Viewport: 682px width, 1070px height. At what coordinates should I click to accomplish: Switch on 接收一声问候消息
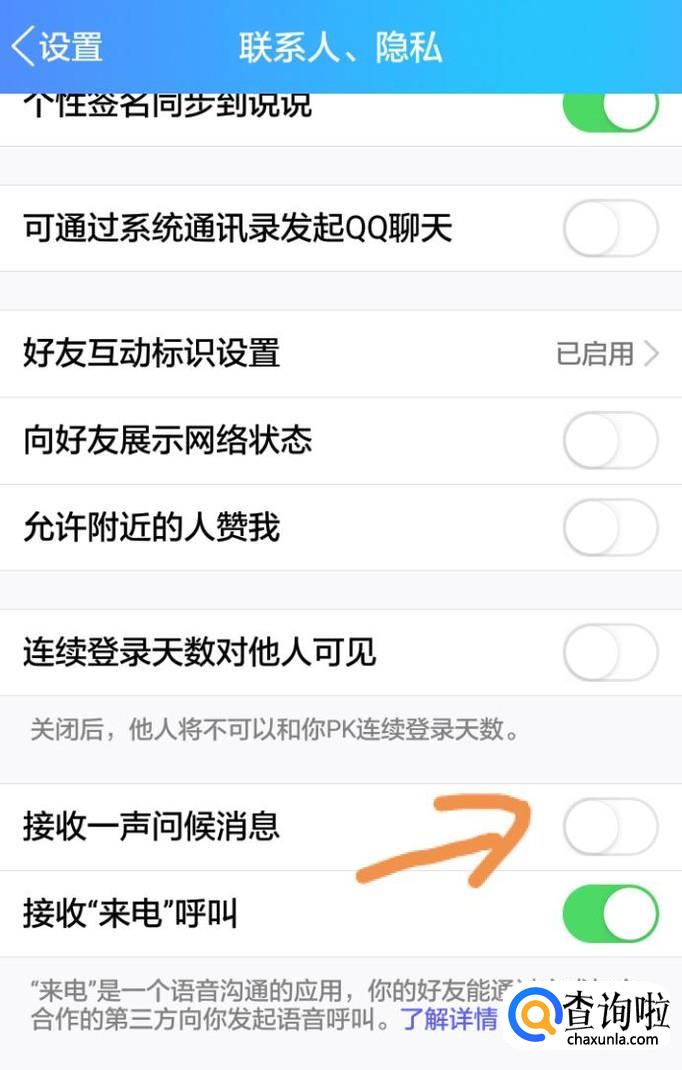pos(610,827)
